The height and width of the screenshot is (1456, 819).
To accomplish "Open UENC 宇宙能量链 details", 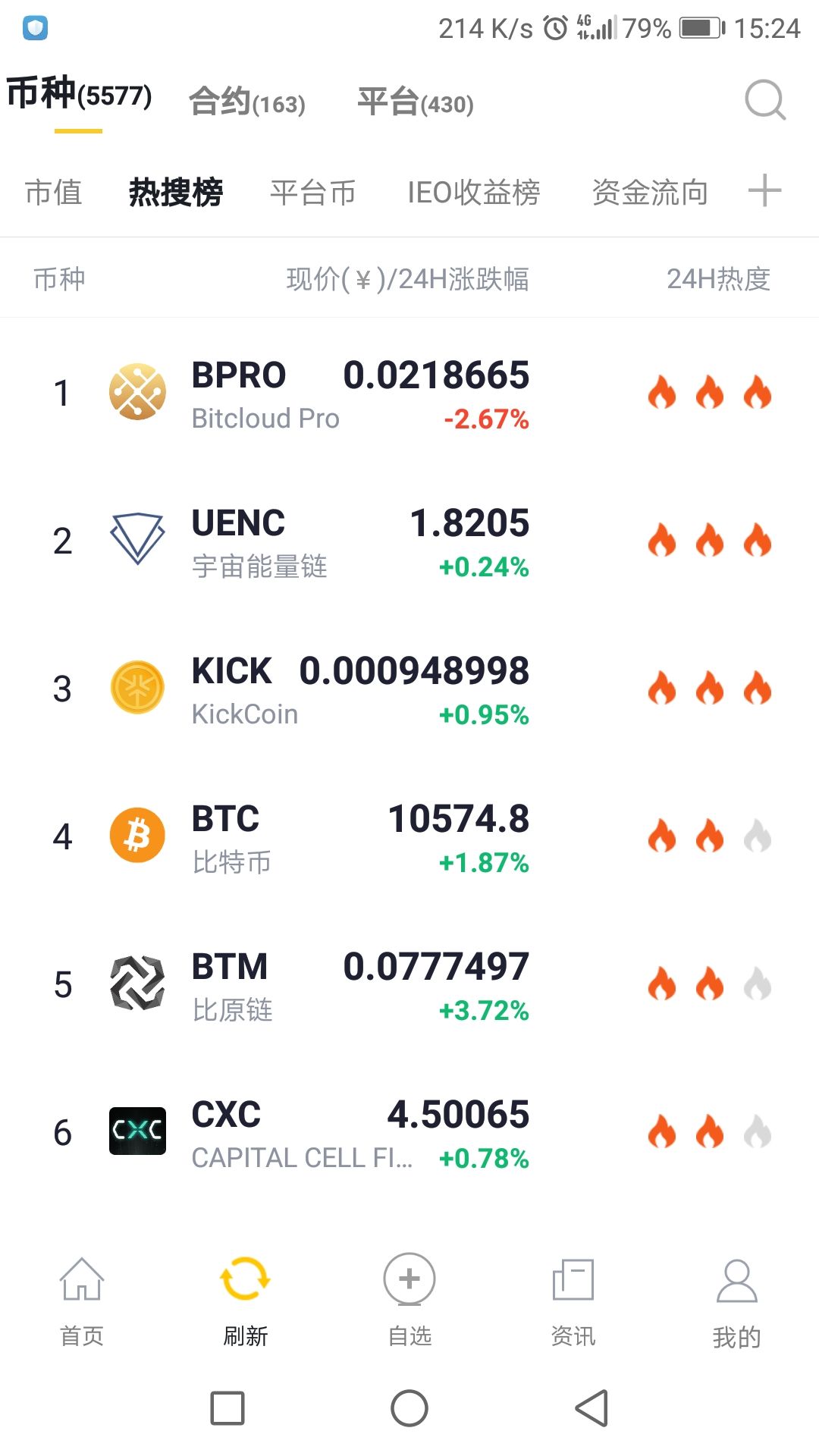I will (x=359, y=542).
